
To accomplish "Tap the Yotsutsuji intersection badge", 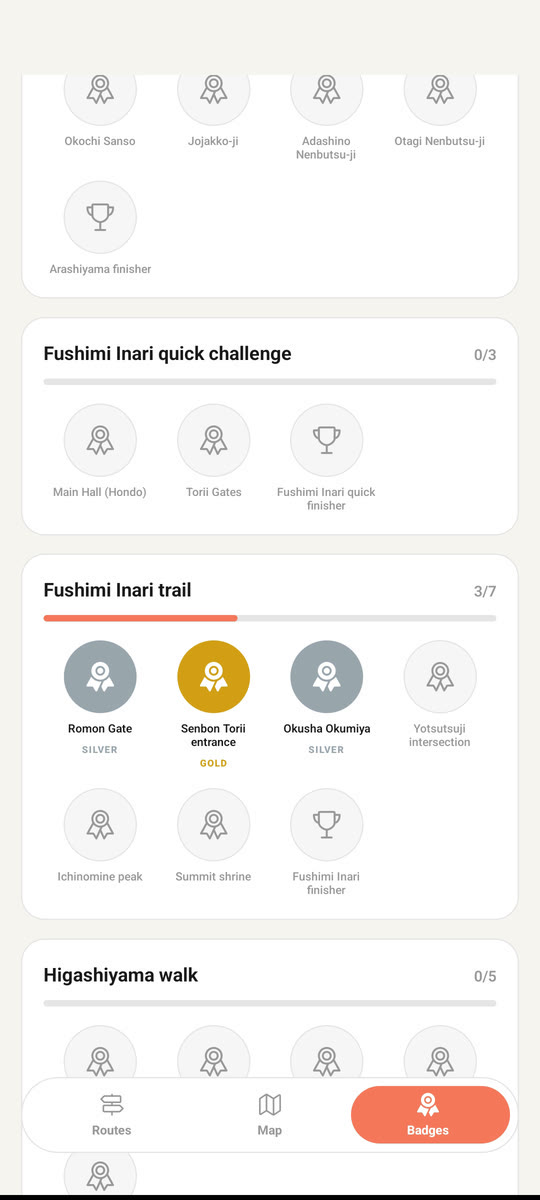I will pyautogui.click(x=440, y=695).
